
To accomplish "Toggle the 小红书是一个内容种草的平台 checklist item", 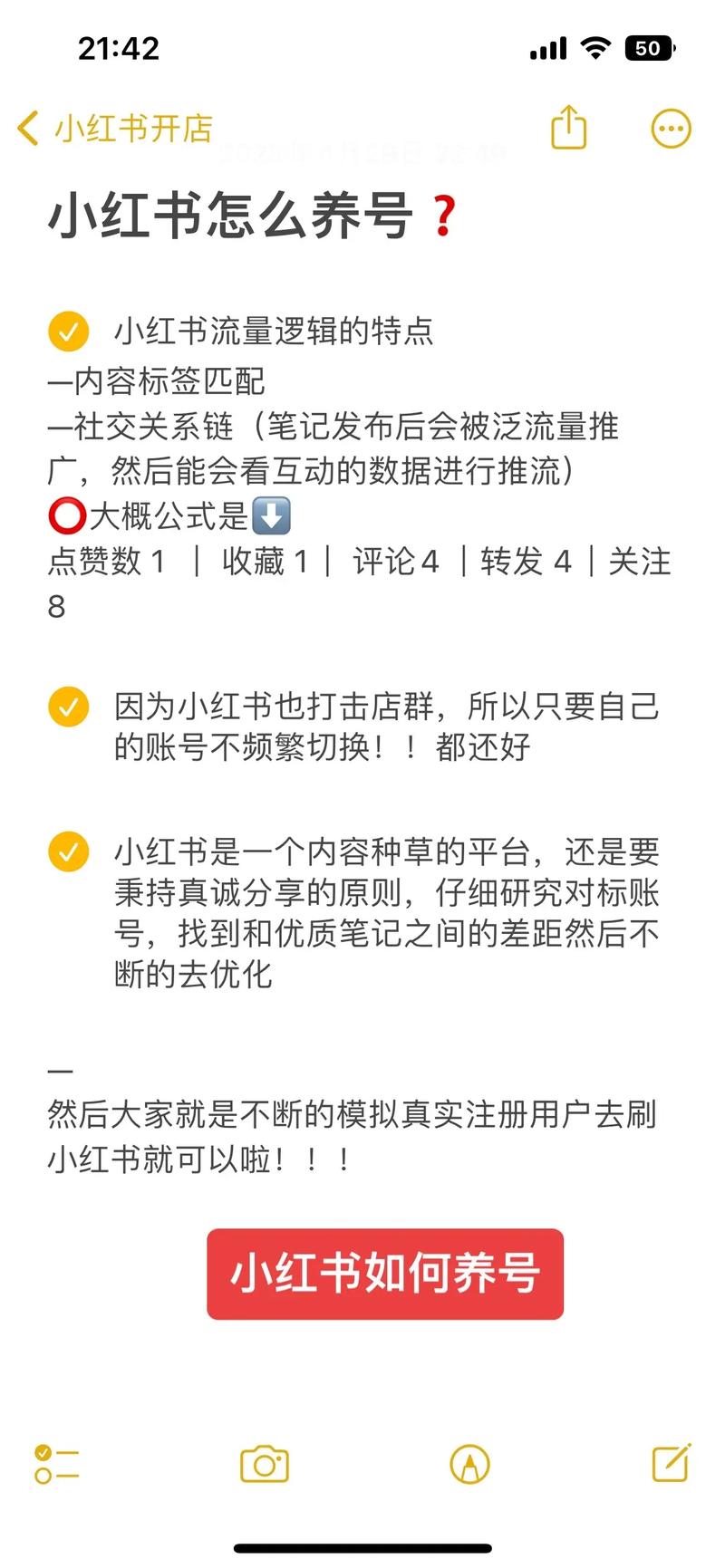I will click(x=68, y=851).
